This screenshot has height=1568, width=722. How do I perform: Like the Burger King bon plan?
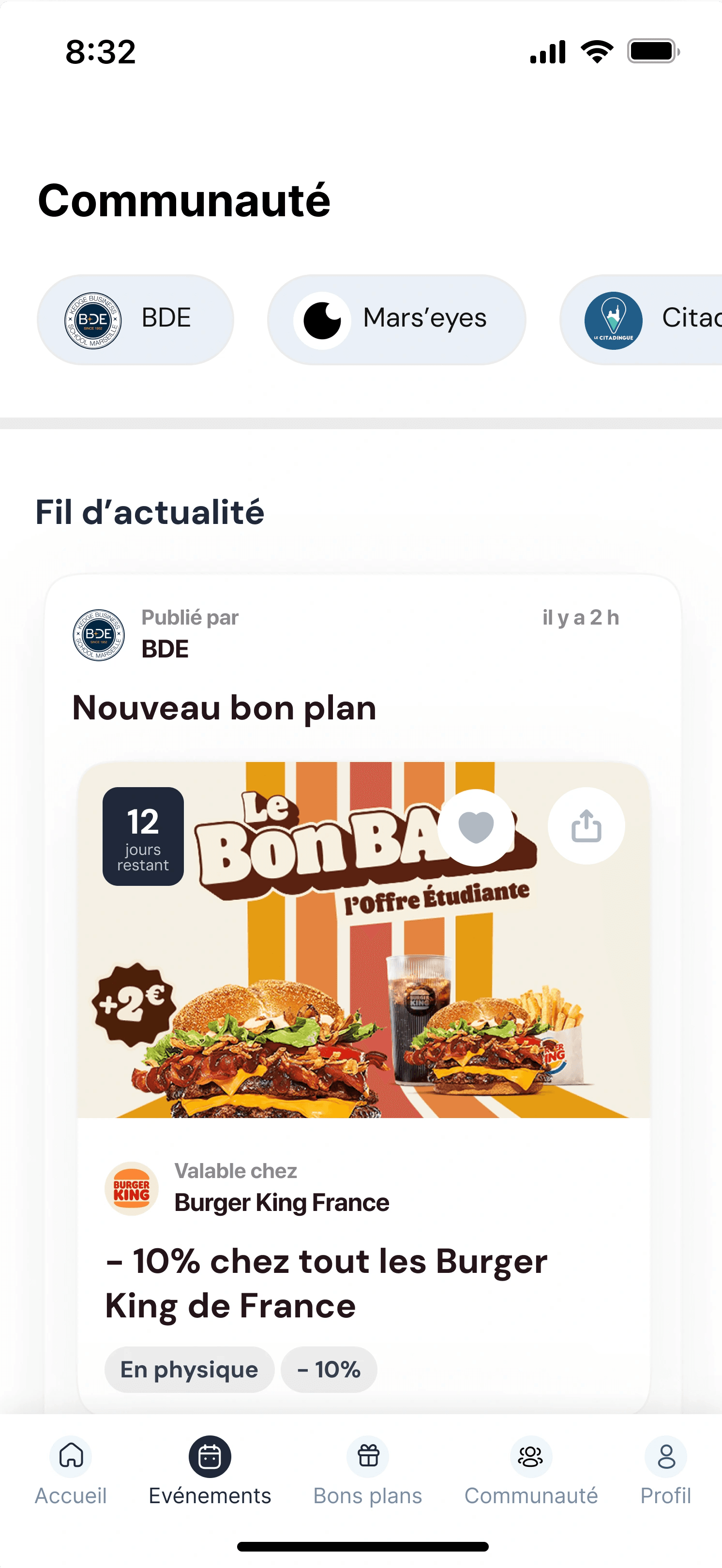[476, 826]
